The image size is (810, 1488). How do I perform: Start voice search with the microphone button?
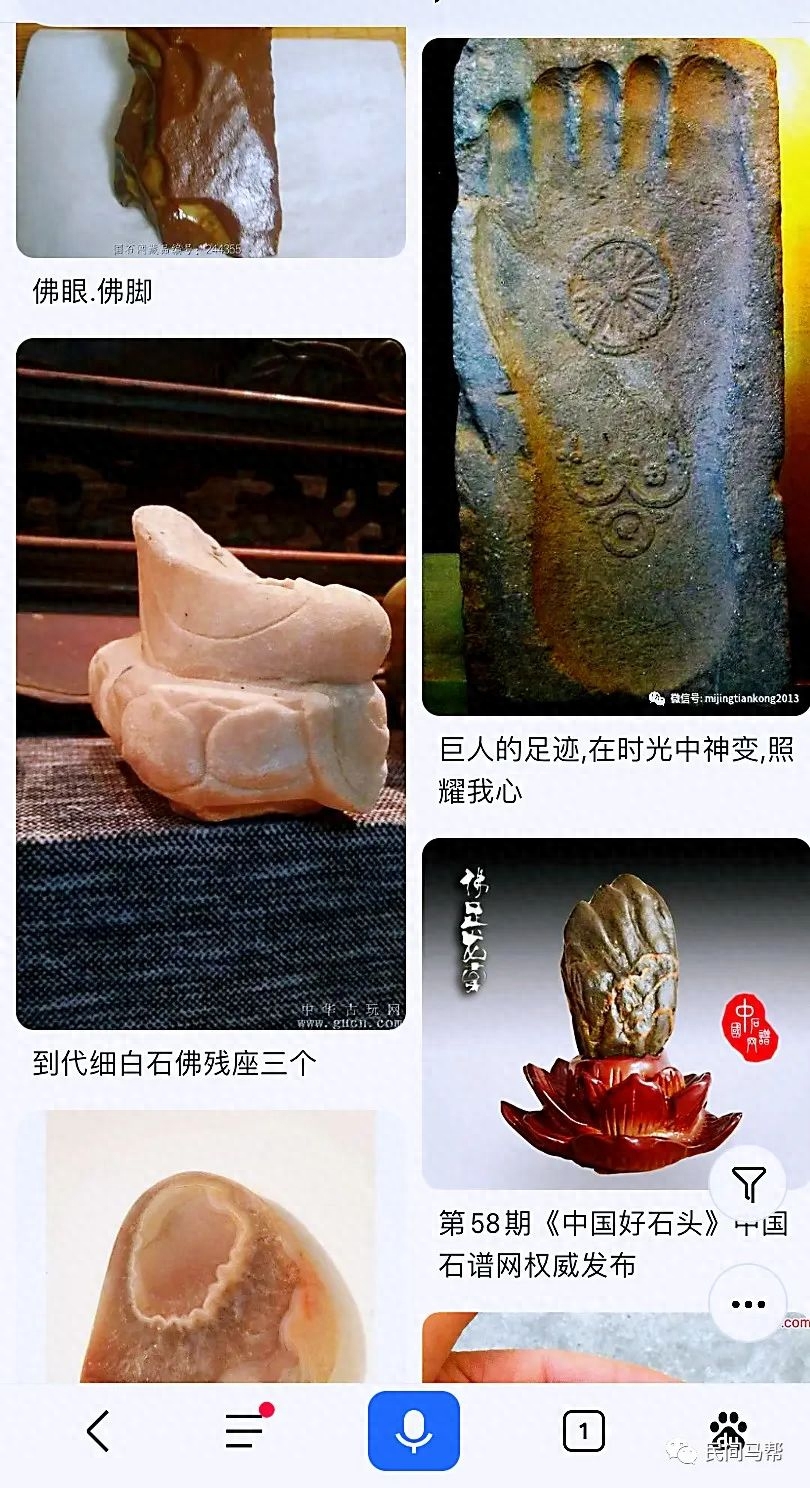pos(413,1431)
